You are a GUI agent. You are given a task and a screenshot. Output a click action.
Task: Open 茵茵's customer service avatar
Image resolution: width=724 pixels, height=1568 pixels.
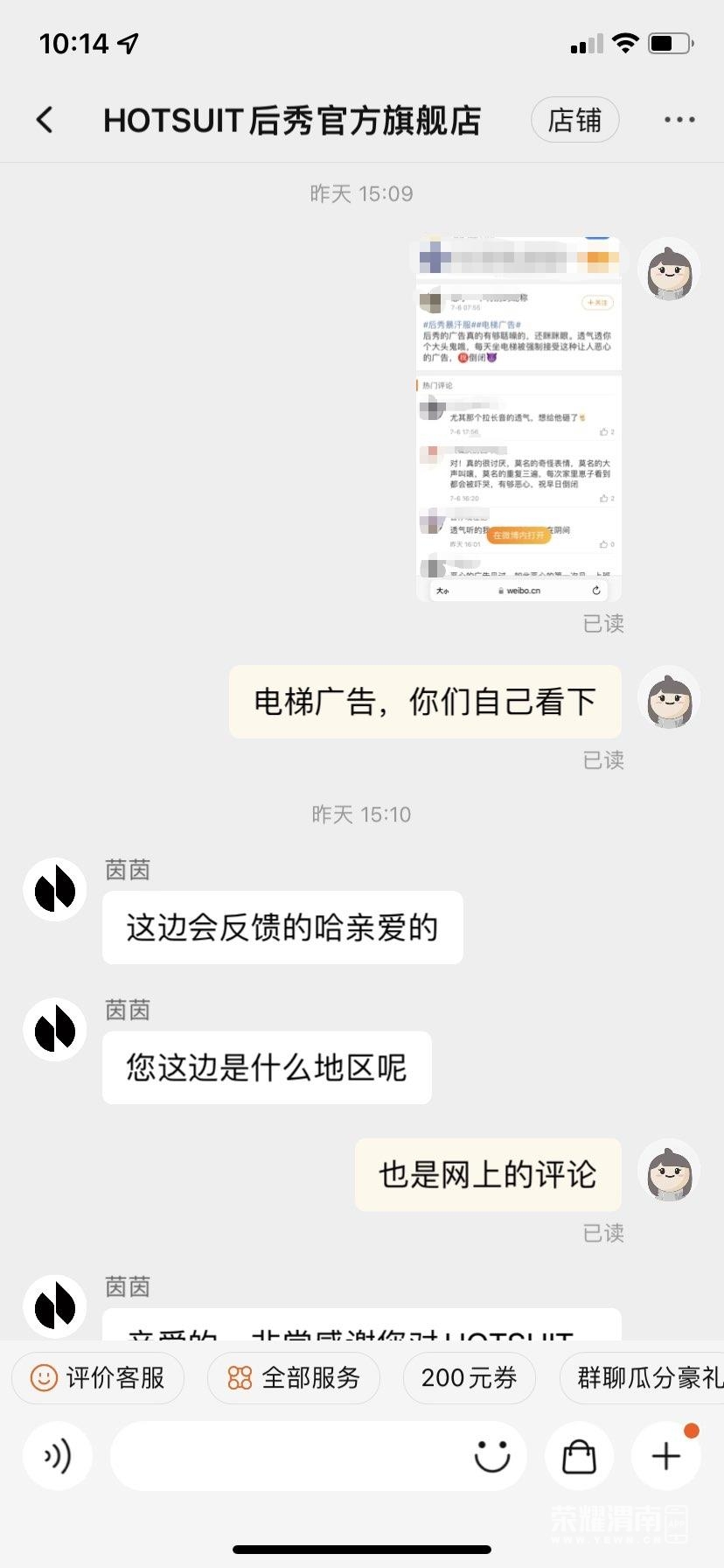coord(55,890)
